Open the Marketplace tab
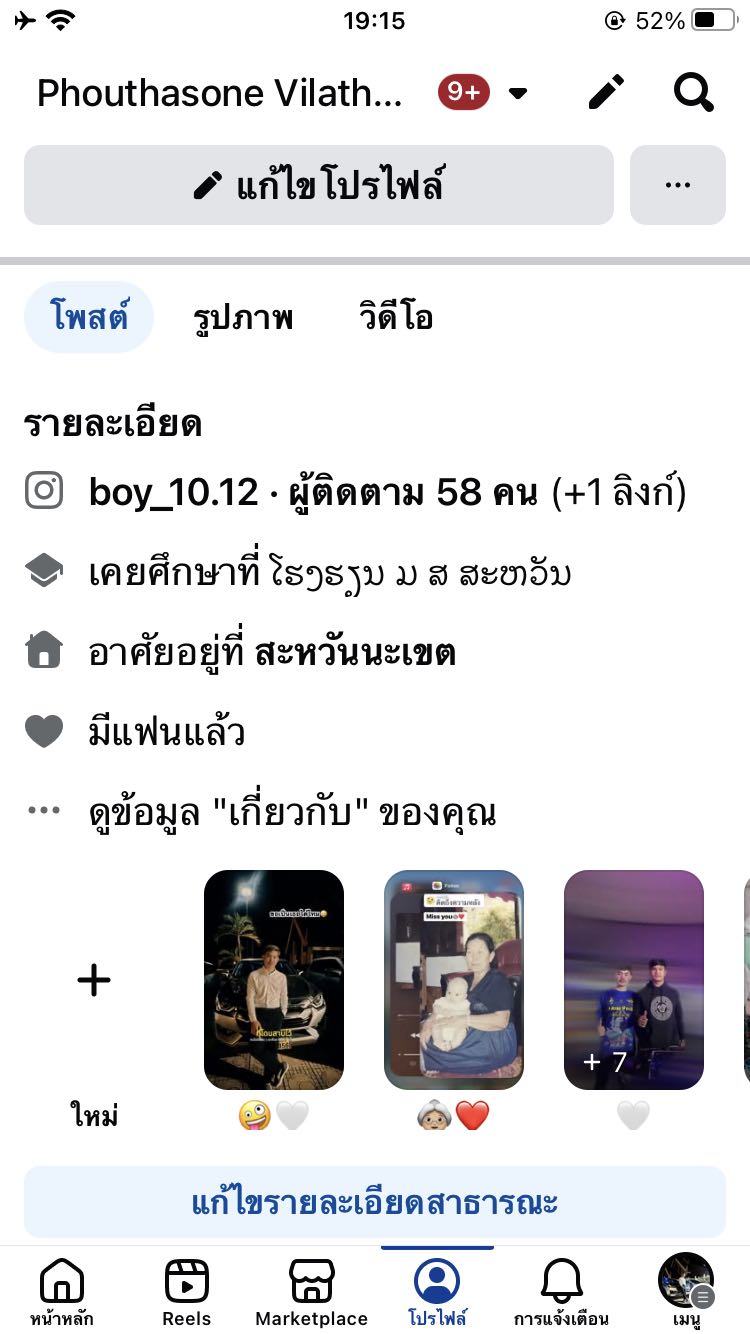The width and height of the screenshot is (750, 1334). (311, 1290)
